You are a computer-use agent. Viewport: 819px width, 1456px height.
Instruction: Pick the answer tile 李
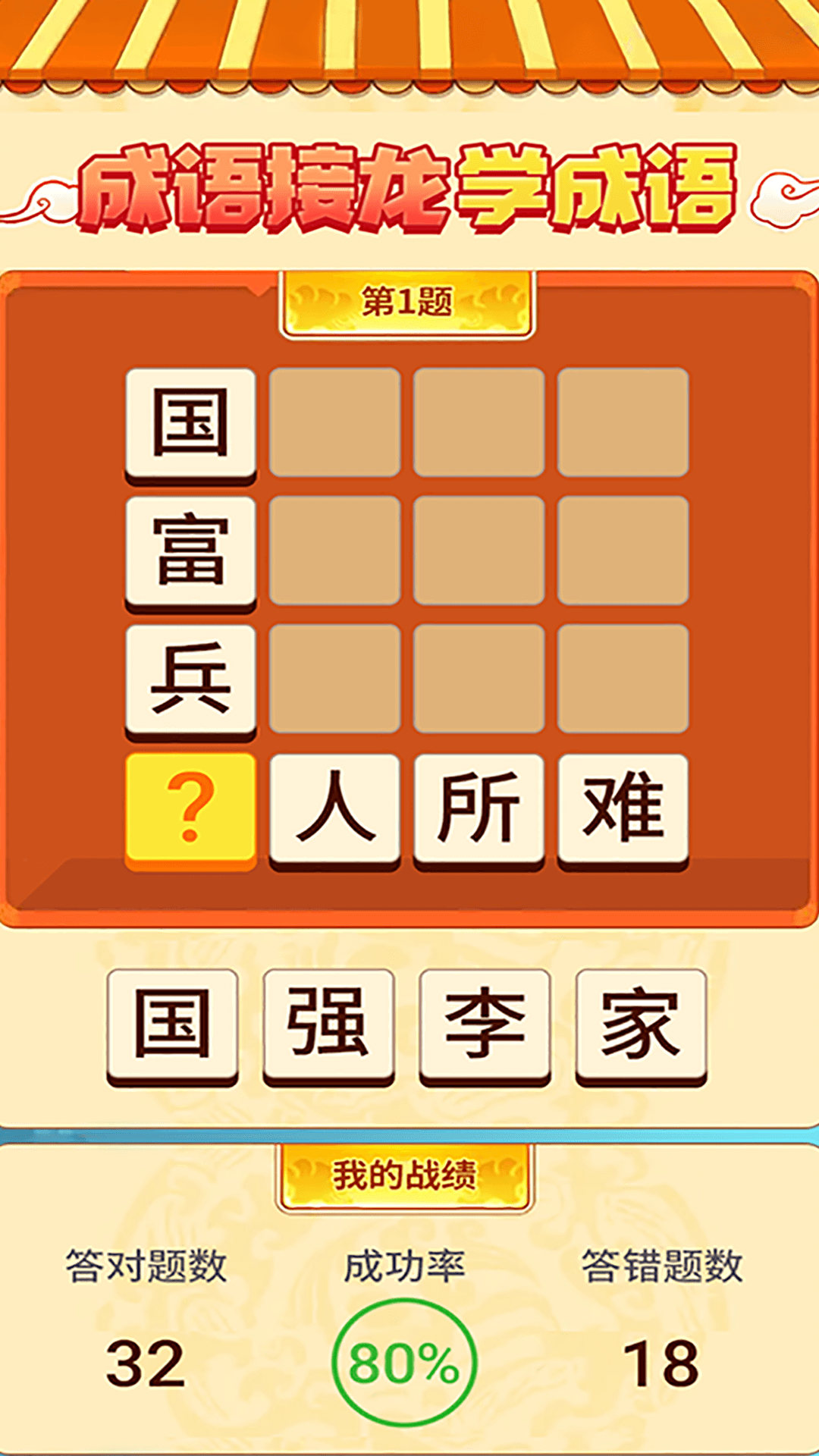[485, 1025]
